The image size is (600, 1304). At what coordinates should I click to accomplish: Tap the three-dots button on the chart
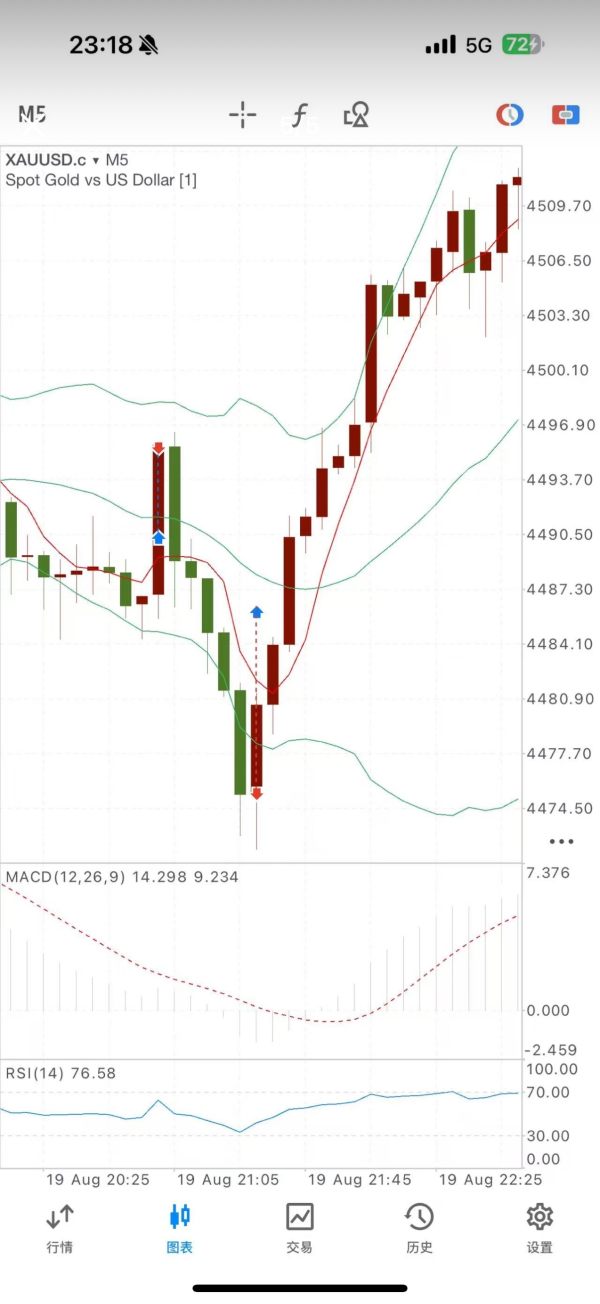562,842
